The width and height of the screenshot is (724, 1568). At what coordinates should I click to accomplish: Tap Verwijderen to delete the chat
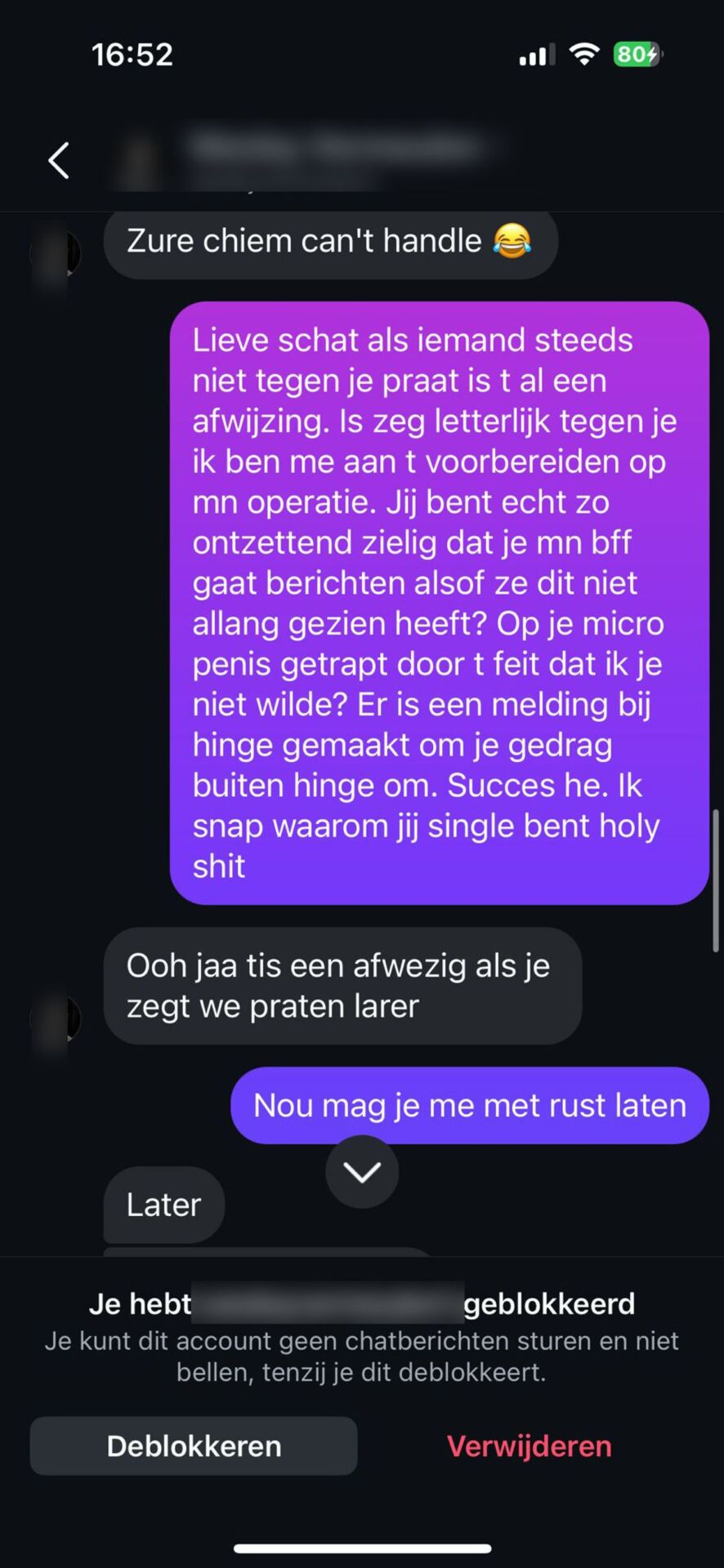529,1446
